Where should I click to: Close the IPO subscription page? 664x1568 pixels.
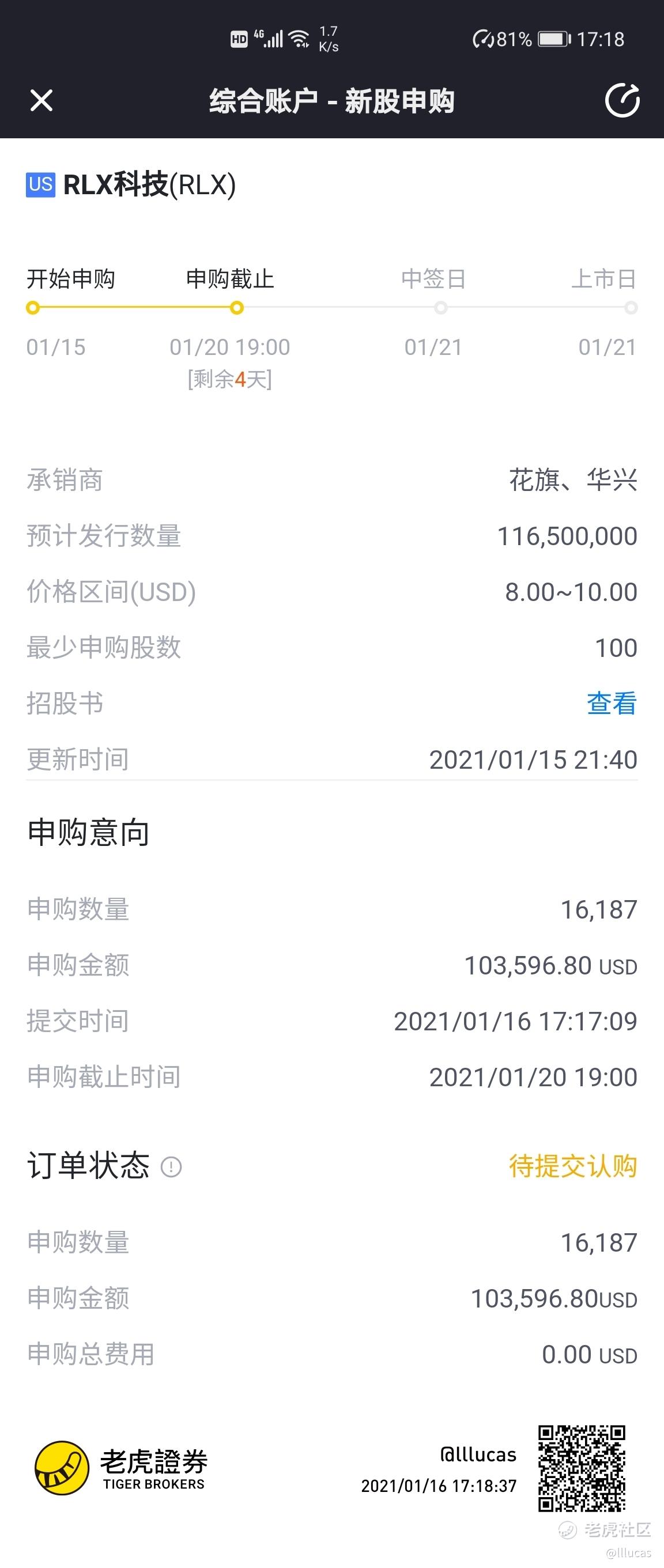[41, 100]
